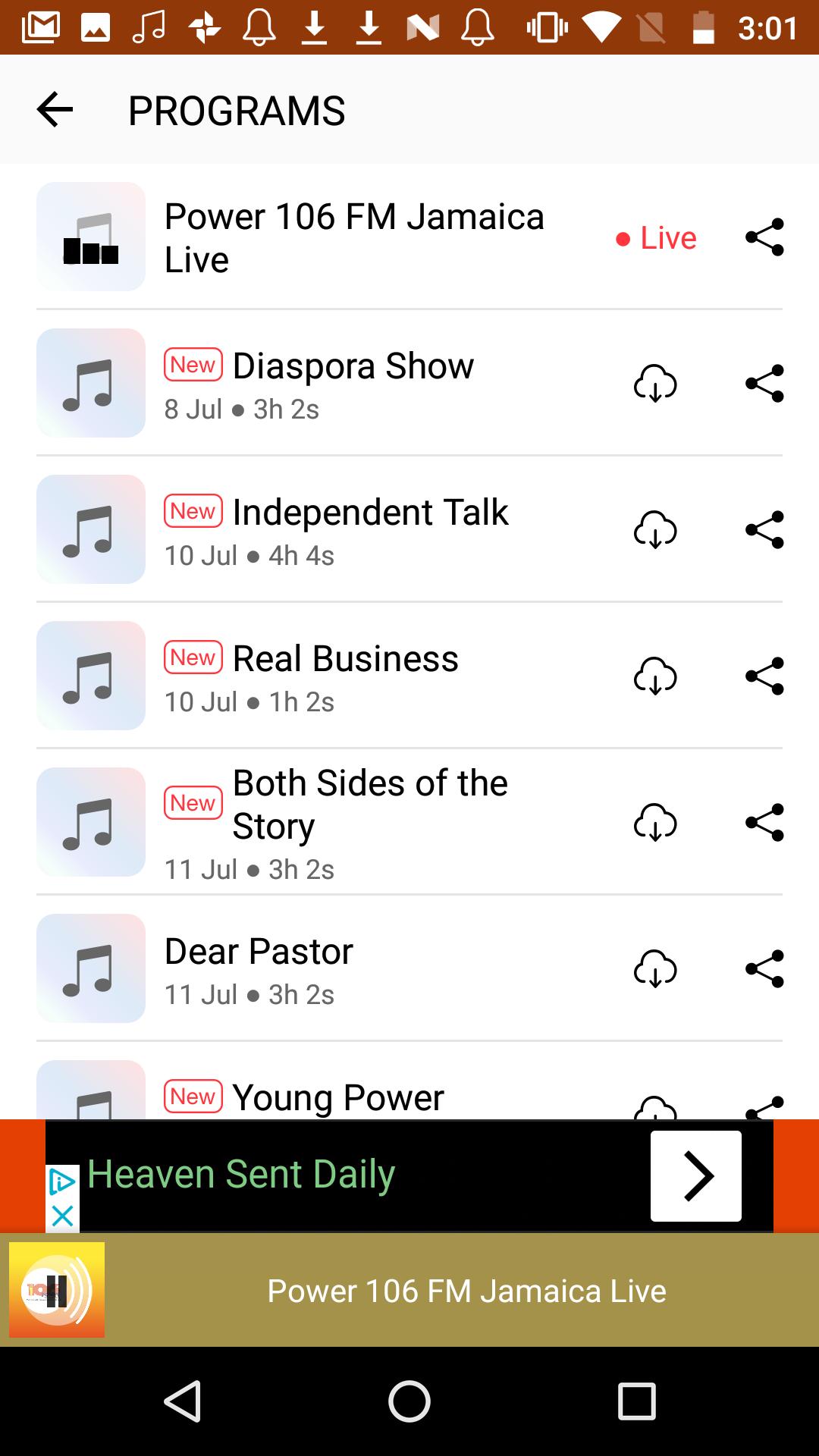The width and height of the screenshot is (819, 1456).
Task: Share Power 106 FM Jamaica Live
Action: [x=764, y=237]
